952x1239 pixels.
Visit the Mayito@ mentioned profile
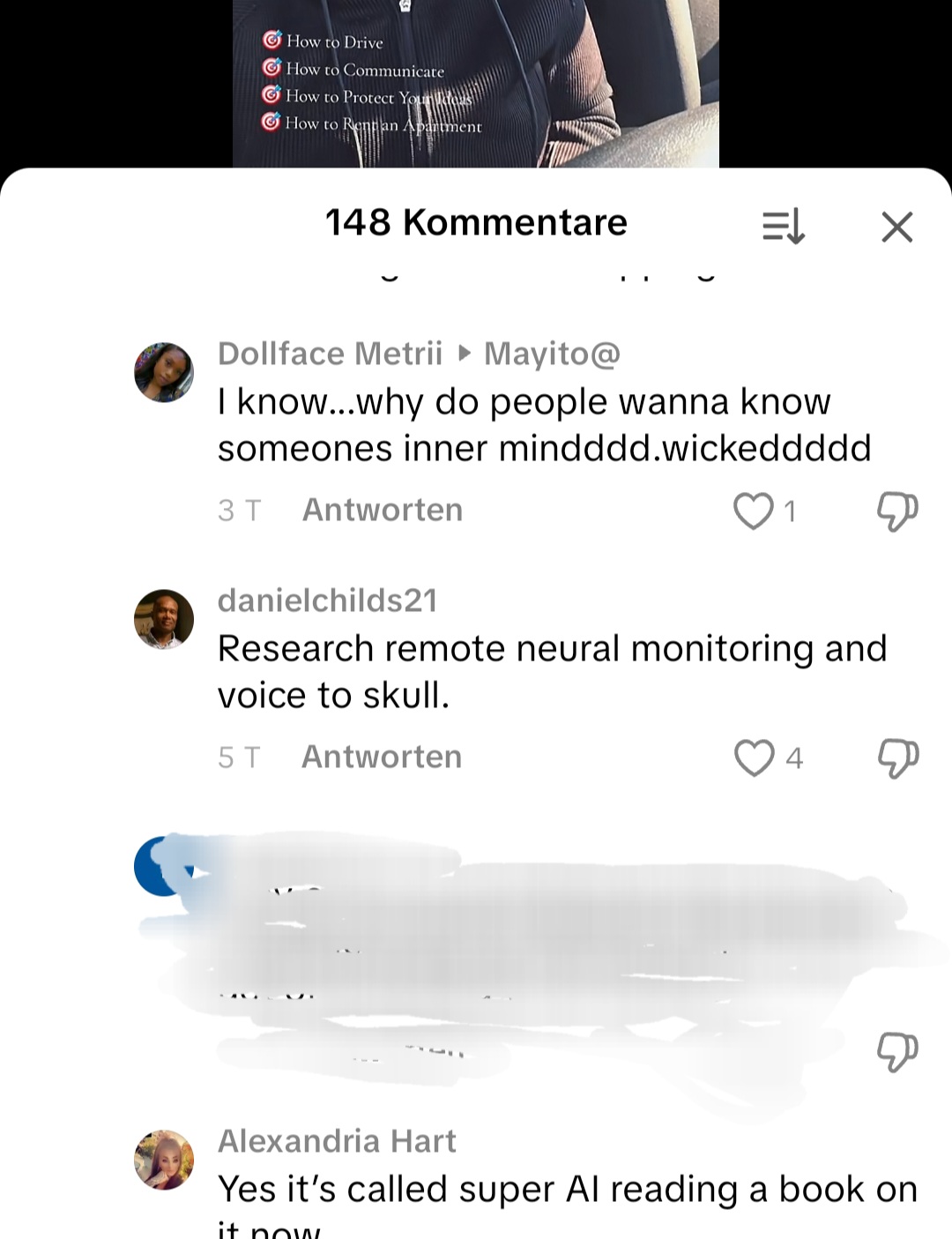click(x=552, y=354)
